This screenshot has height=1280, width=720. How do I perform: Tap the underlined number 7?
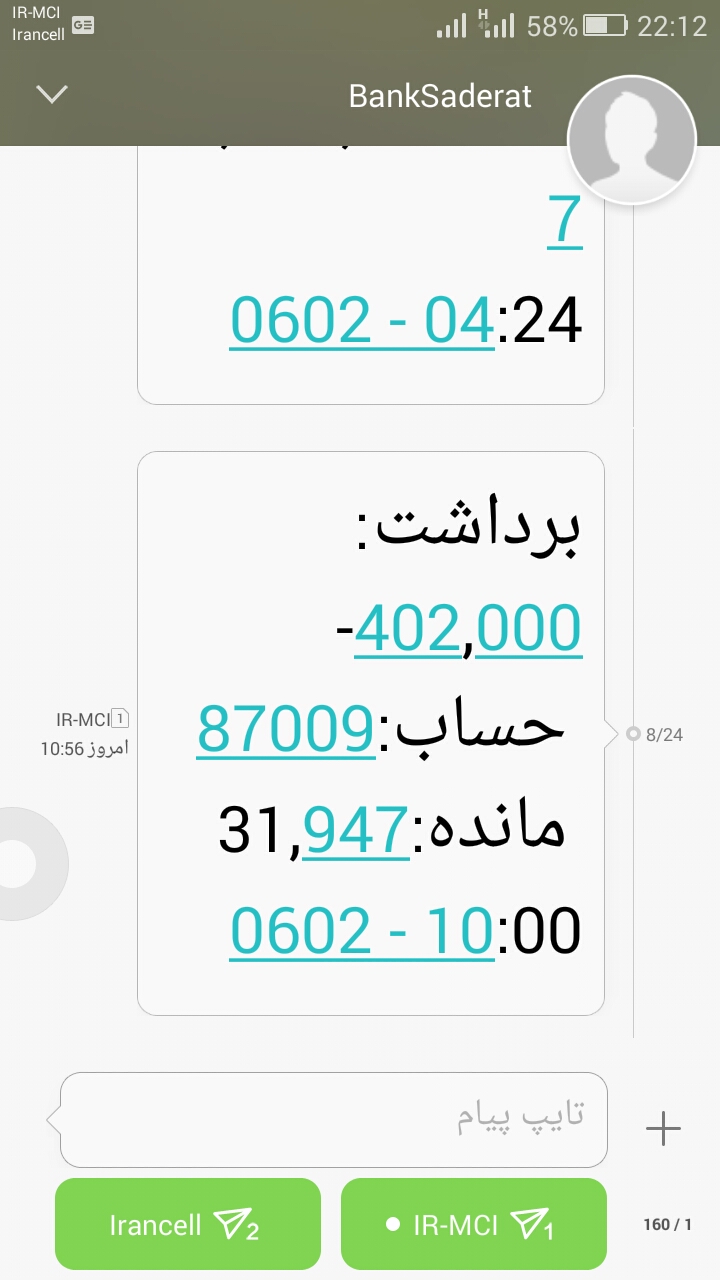[565, 221]
